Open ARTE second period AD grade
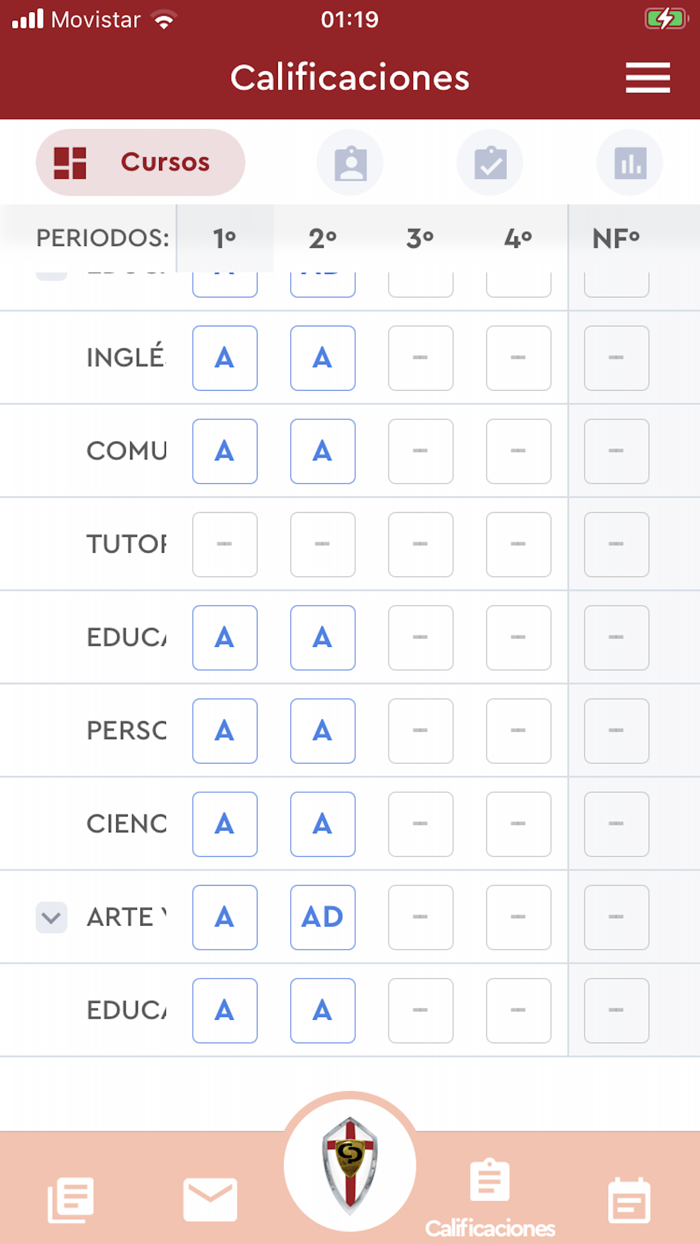Screen dimensions: 700x1244 (322, 917)
